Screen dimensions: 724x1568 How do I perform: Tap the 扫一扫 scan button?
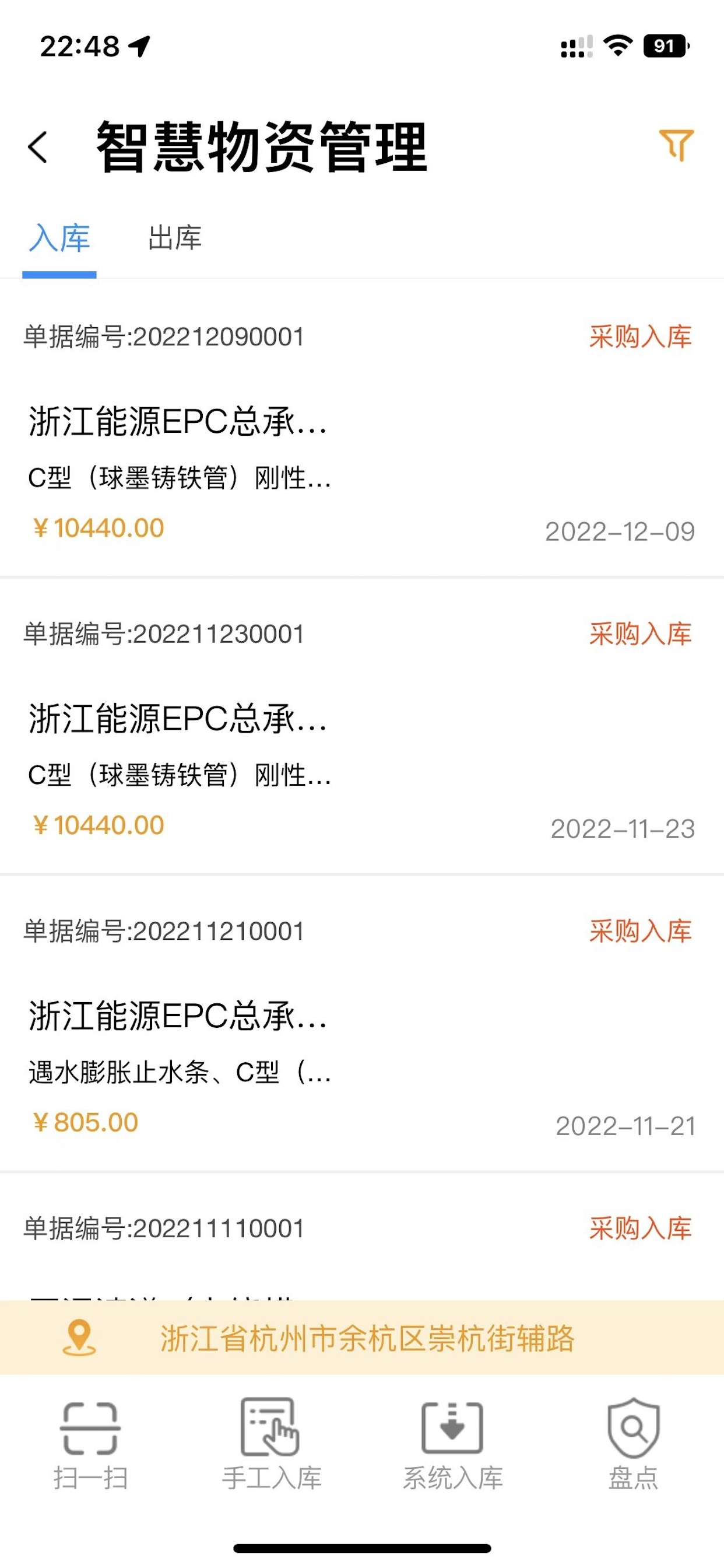tap(91, 1444)
